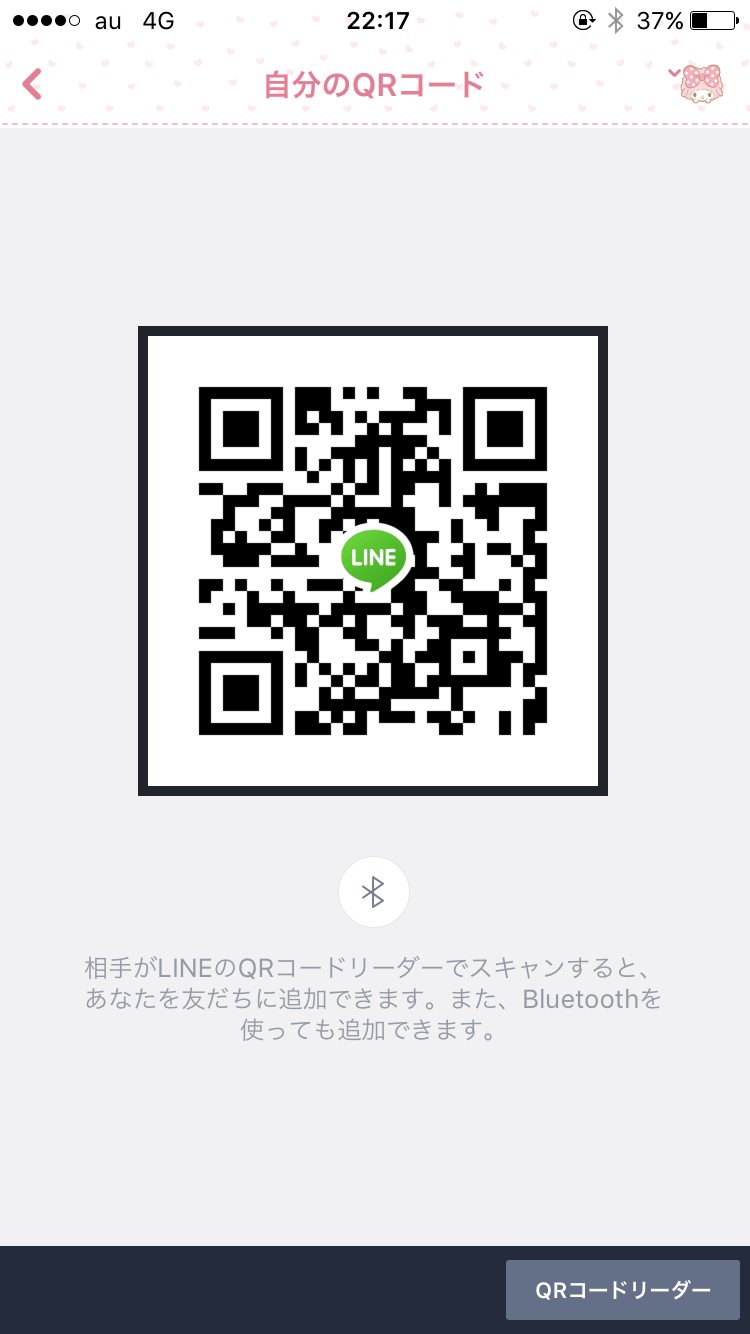Viewport: 750px width, 1334px height.
Task: Open the QRコードリーダー button
Action: (x=622, y=1290)
